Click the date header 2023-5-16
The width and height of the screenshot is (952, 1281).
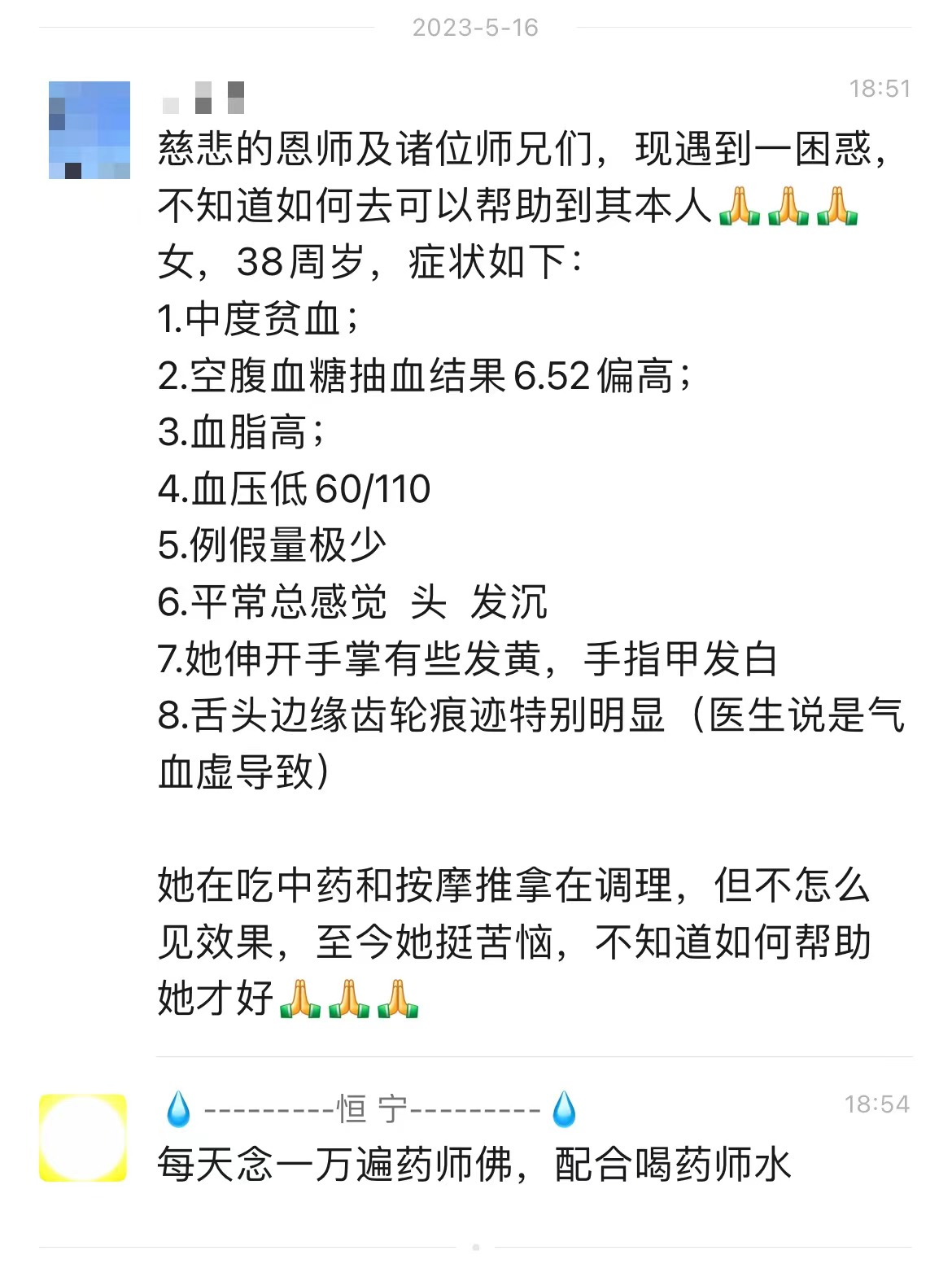click(x=475, y=28)
